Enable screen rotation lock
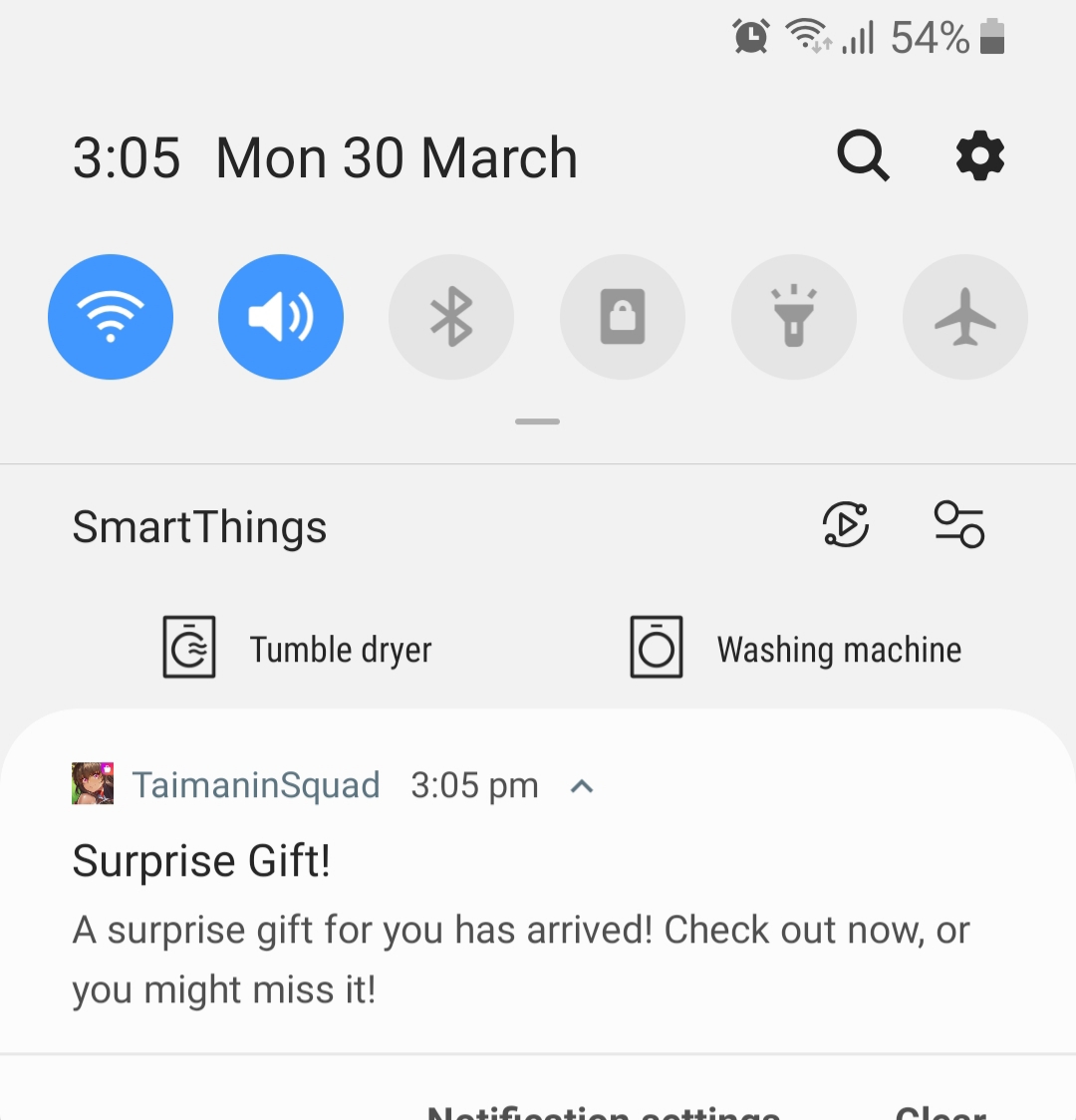This screenshot has width=1076, height=1120. click(x=623, y=317)
